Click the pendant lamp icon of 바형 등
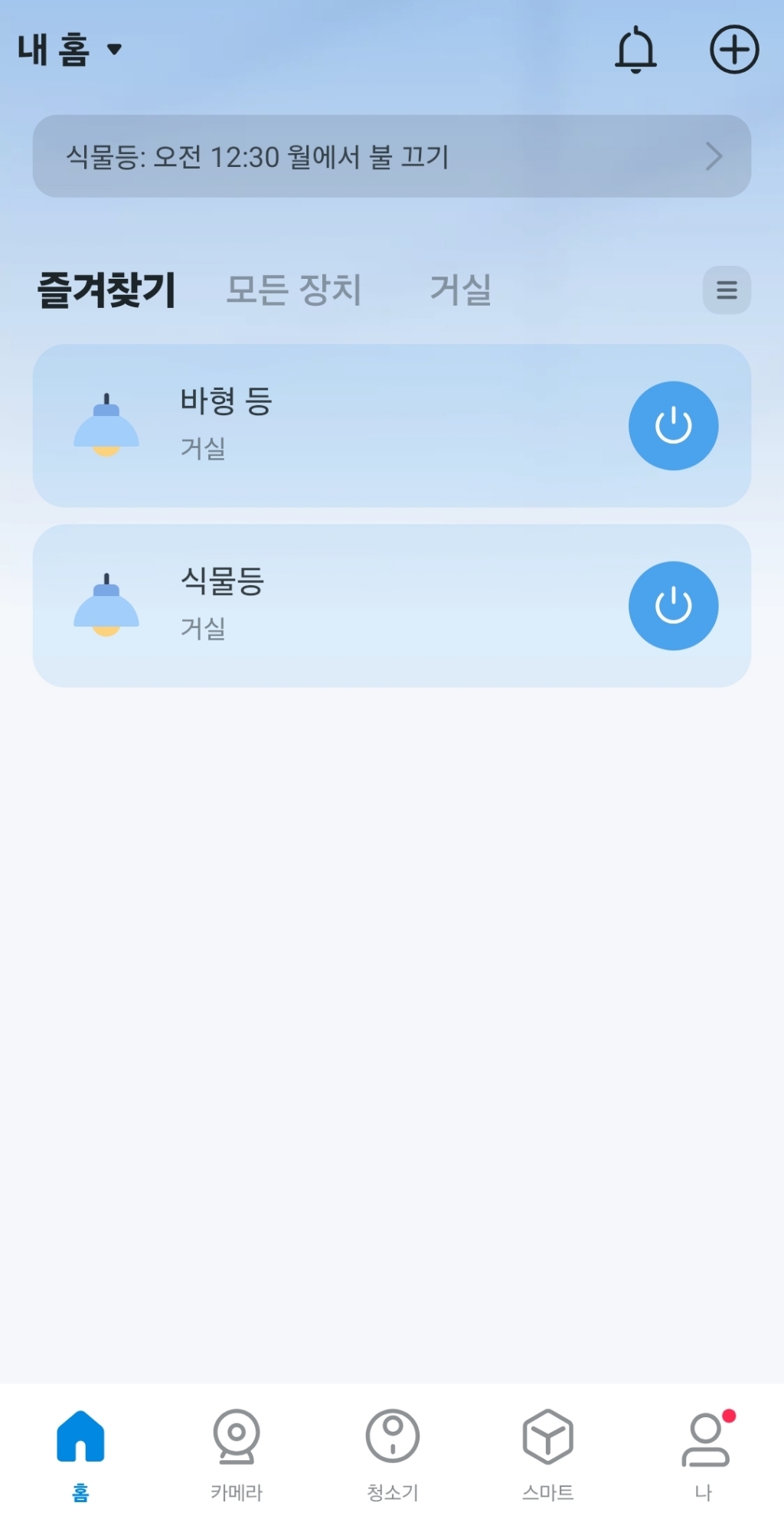The image size is (784, 1529). (x=107, y=425)
